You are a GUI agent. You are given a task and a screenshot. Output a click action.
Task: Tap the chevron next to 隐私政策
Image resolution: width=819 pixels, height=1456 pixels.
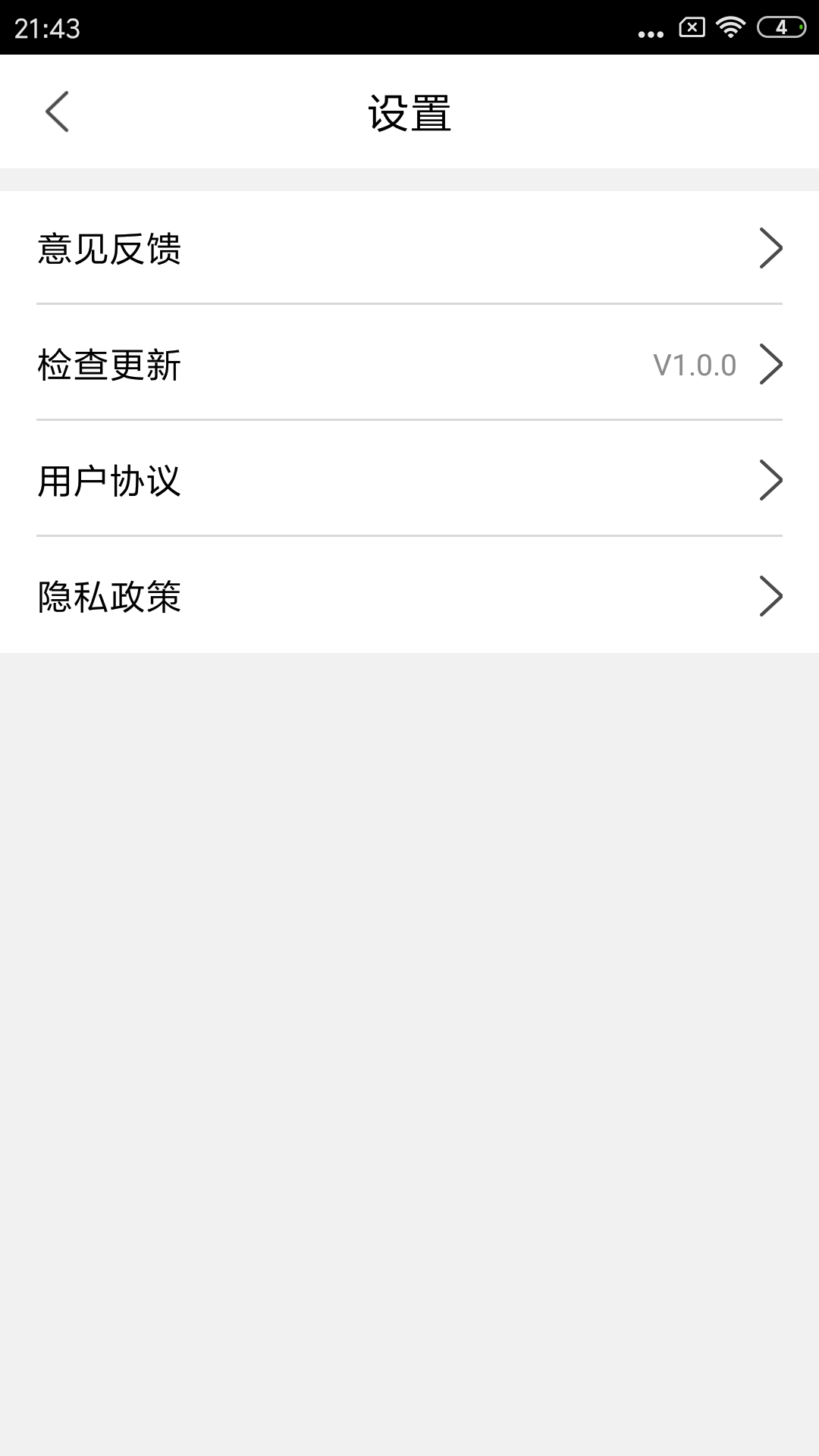[773, 595]
